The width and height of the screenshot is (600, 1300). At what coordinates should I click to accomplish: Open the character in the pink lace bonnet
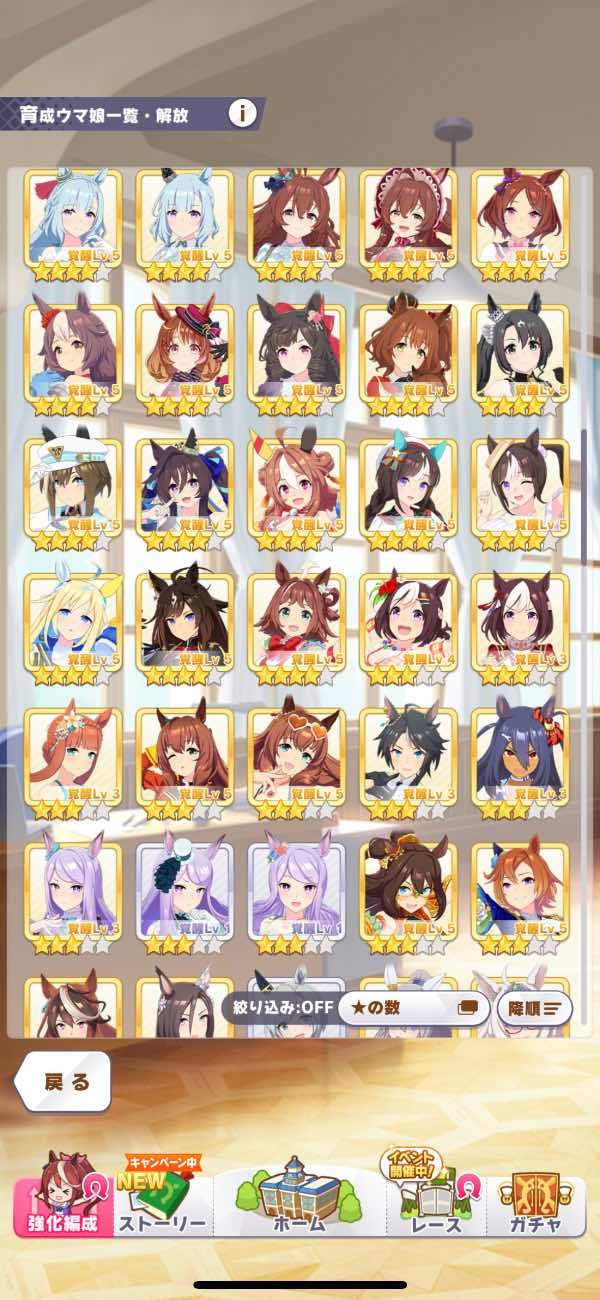pyautogui.click(x=408, y=223)
